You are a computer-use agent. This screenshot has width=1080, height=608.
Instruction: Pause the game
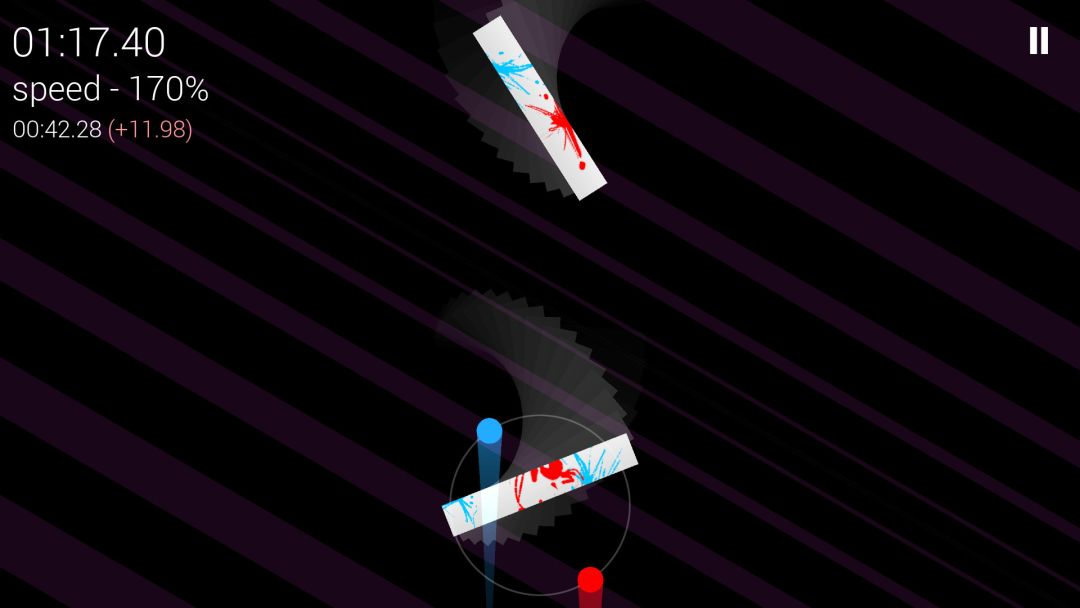click(x=1039, y=41)
